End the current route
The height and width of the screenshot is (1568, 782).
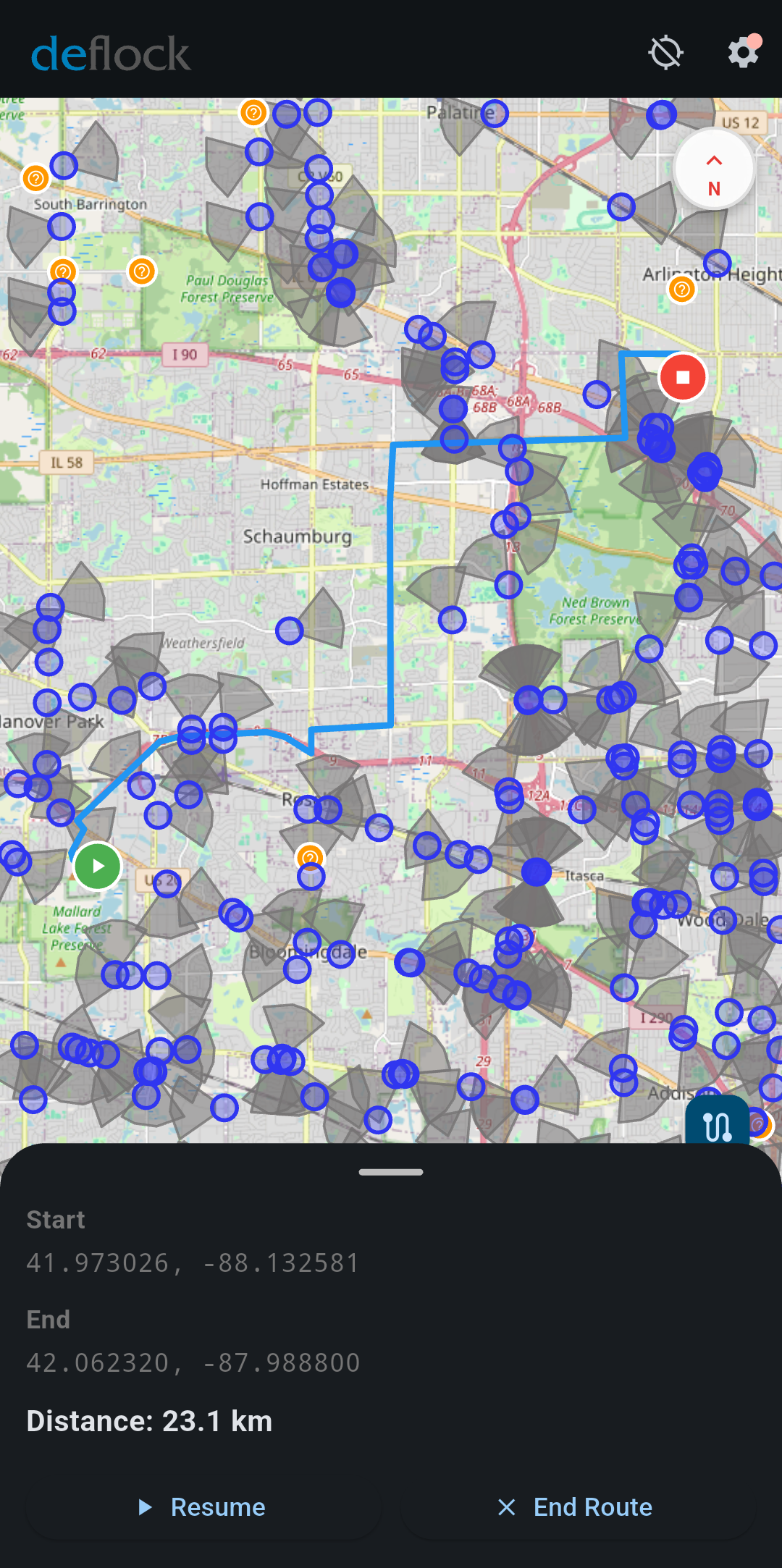coord(577,1507)
